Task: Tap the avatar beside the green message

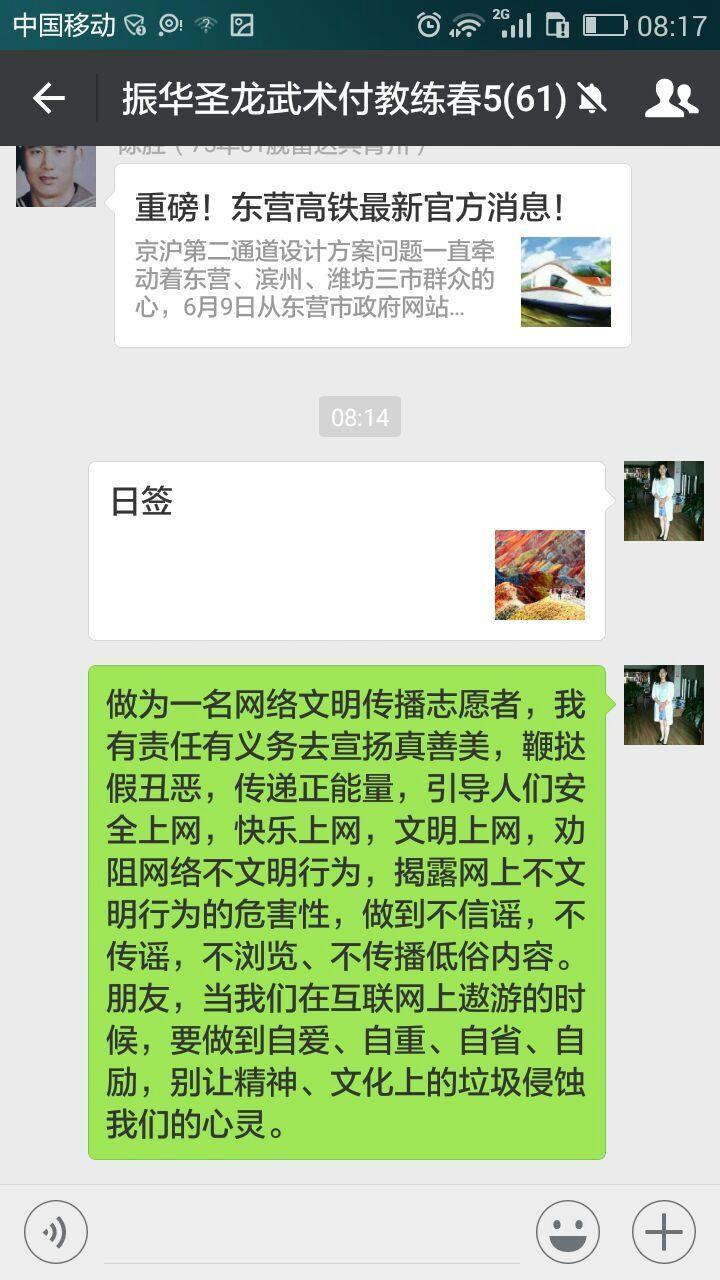Action: [x=664, y=705]
